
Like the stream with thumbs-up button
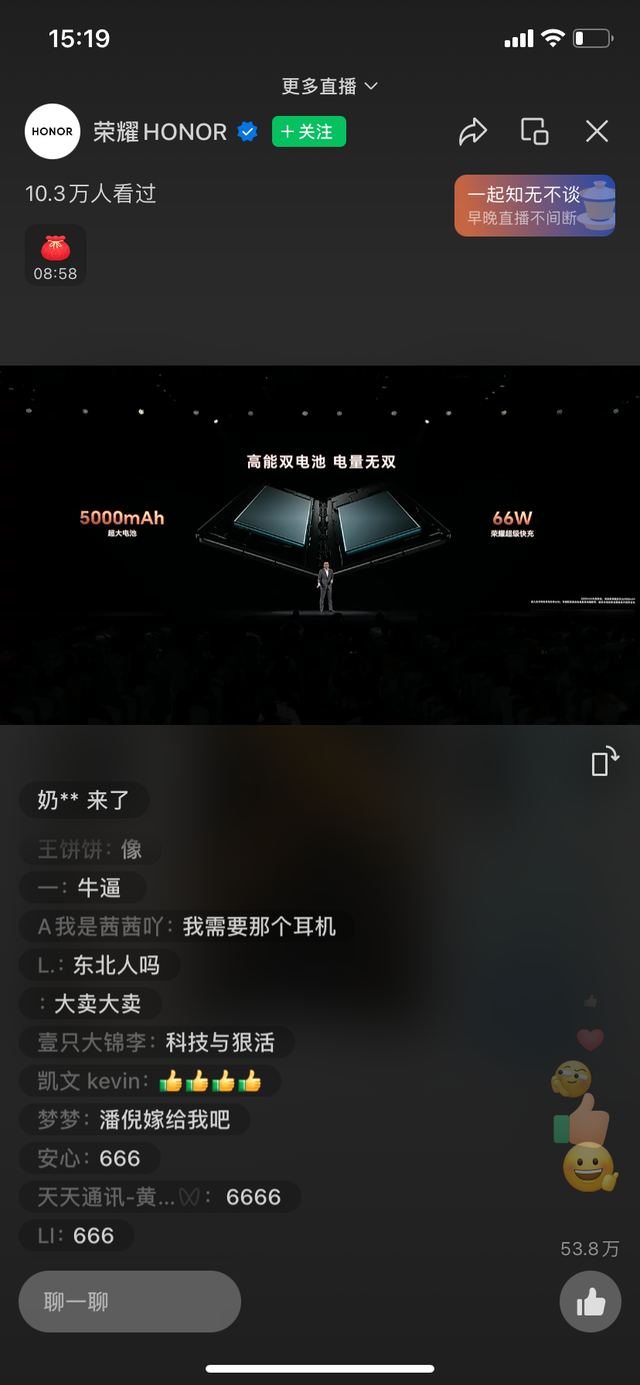[x=591, y=1302]
